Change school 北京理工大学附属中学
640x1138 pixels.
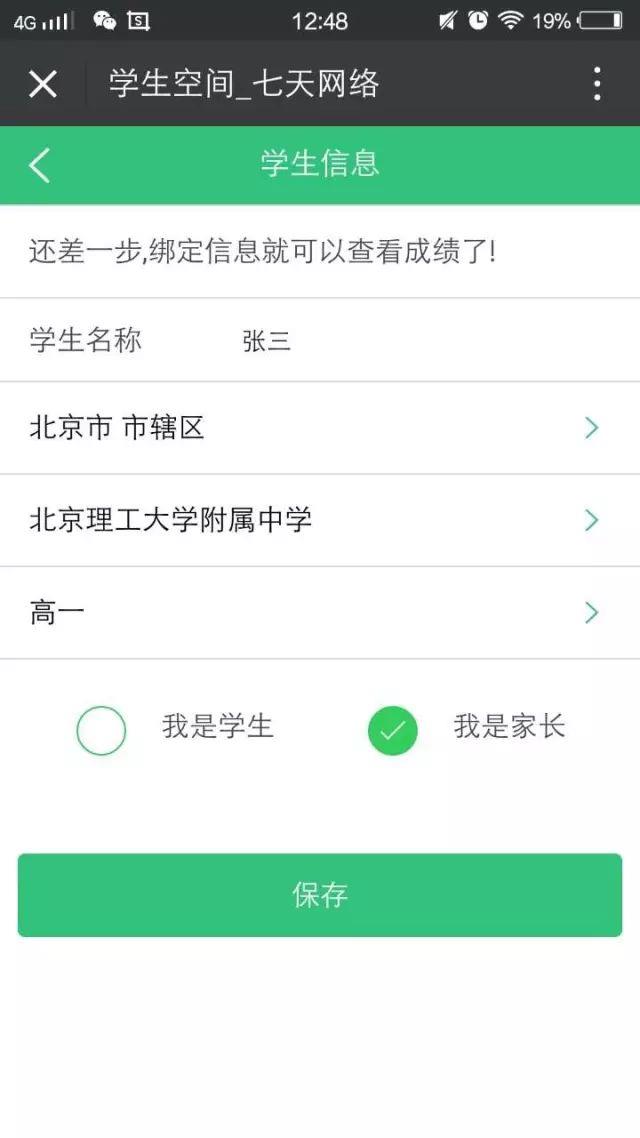(320, 520)
